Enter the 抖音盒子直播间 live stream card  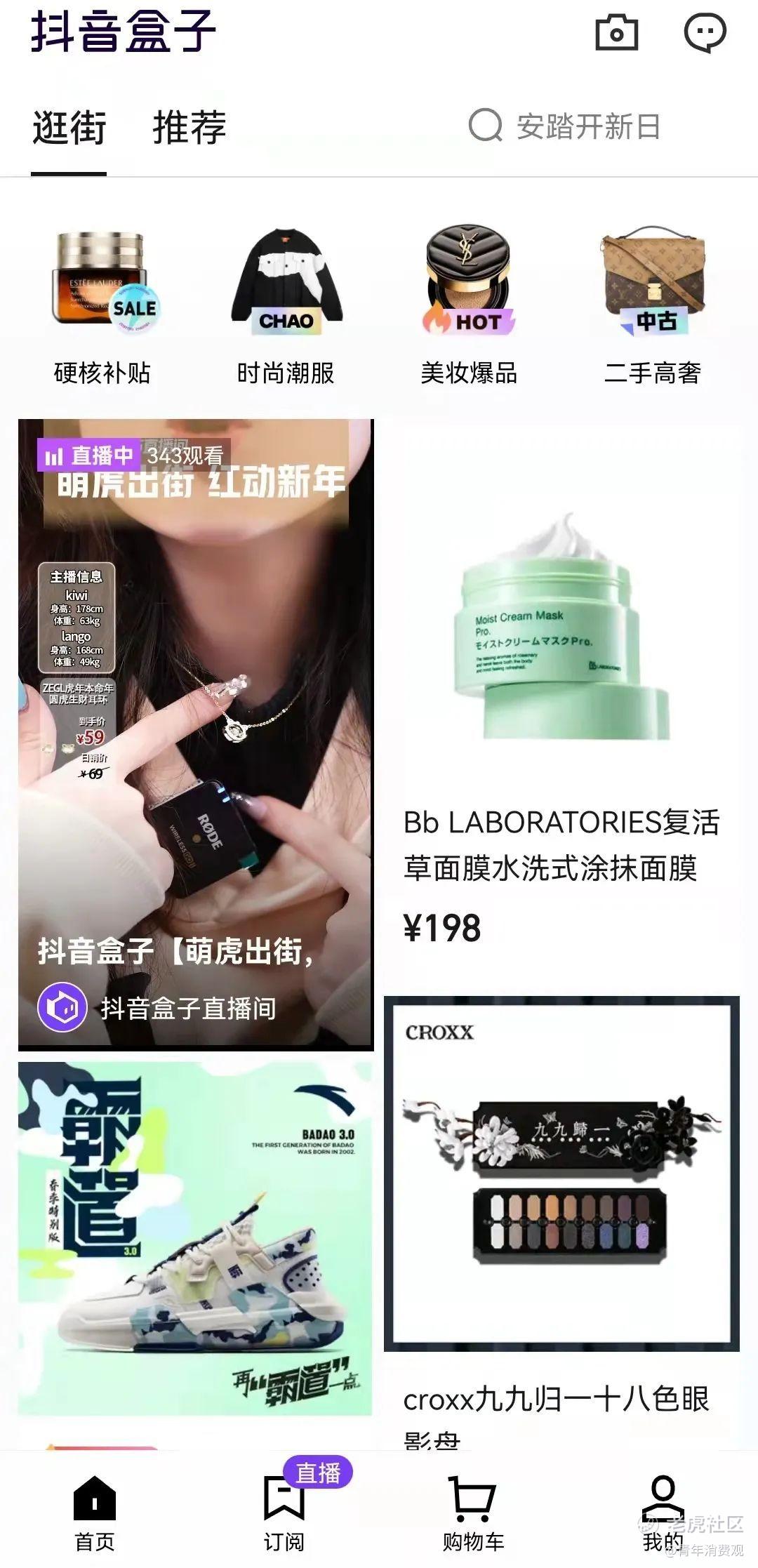(x=196, y=733)
